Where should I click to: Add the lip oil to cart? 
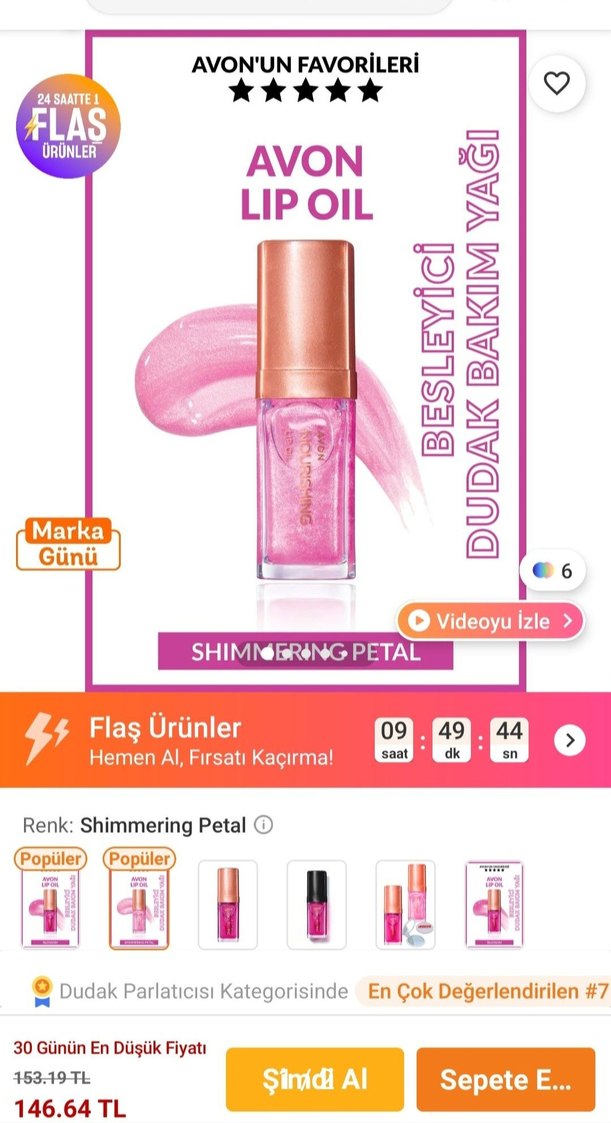coord(505,1079)
